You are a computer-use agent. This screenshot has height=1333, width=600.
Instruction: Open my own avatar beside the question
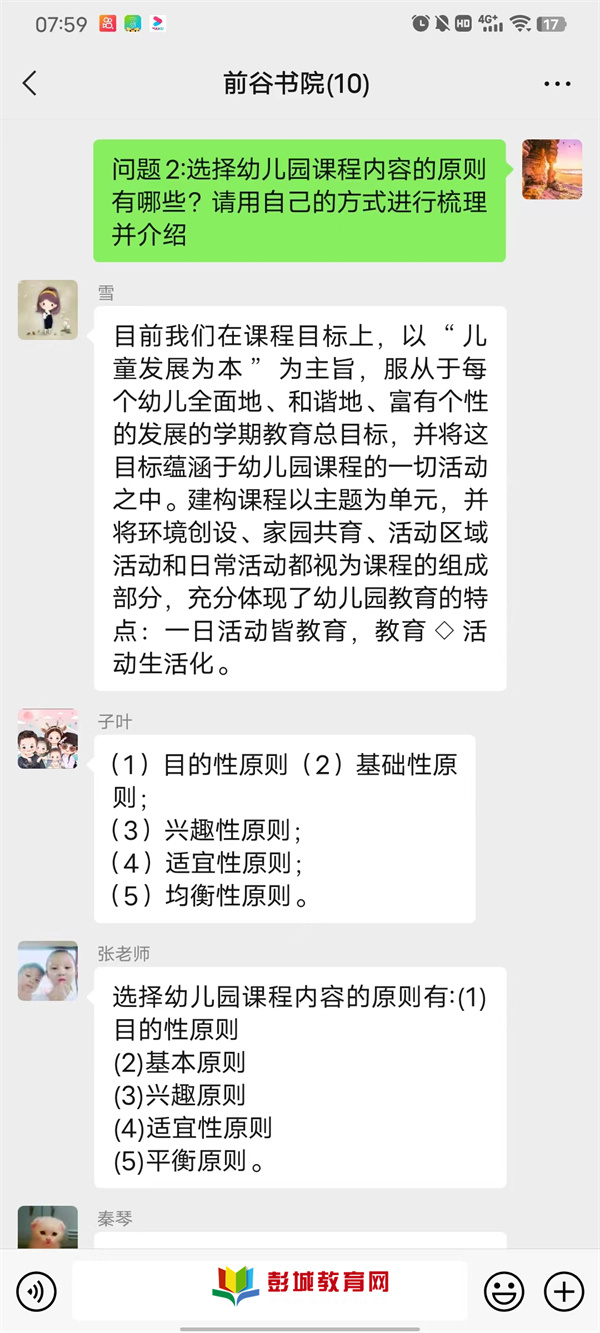[x=552, y=169]
